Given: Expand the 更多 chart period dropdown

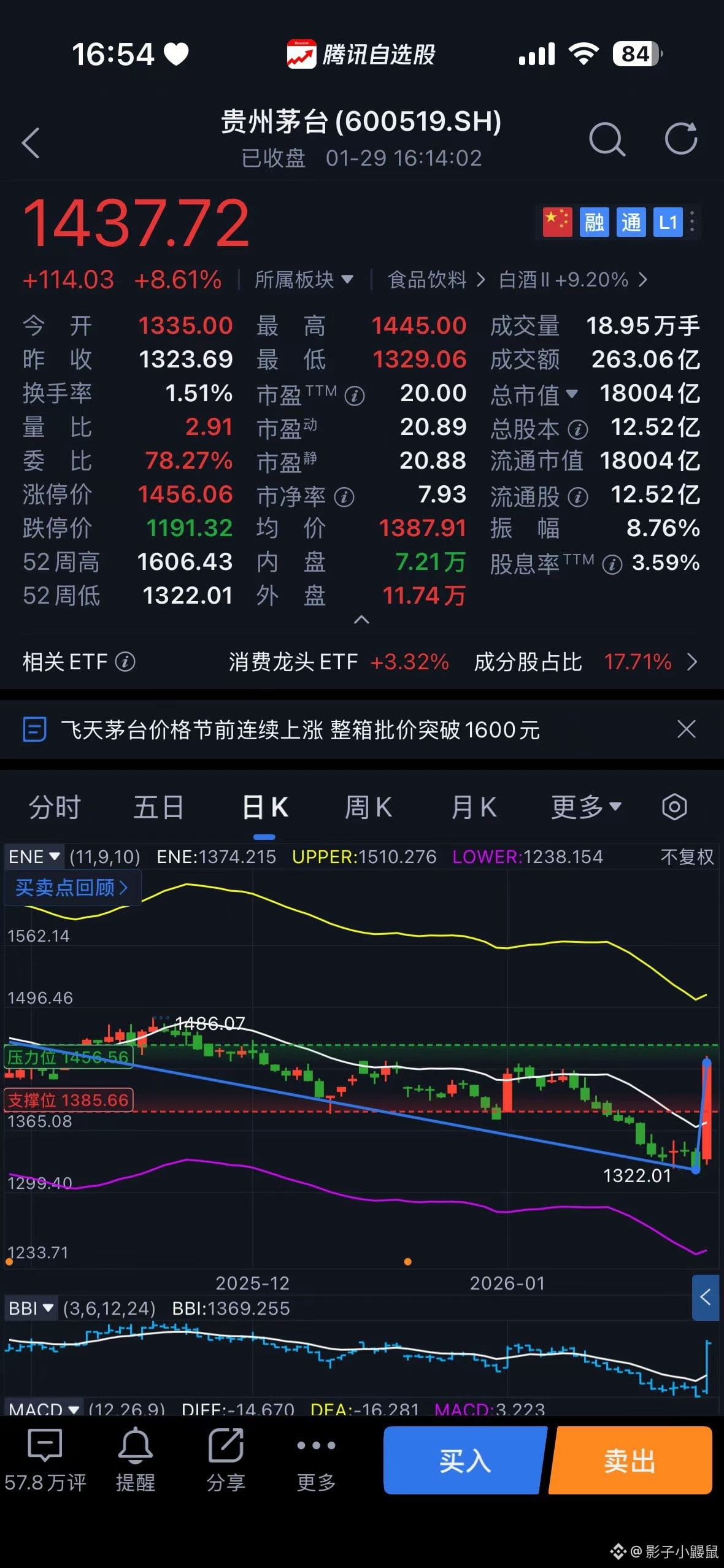Looking at the screenshot, I should [586, 807].
